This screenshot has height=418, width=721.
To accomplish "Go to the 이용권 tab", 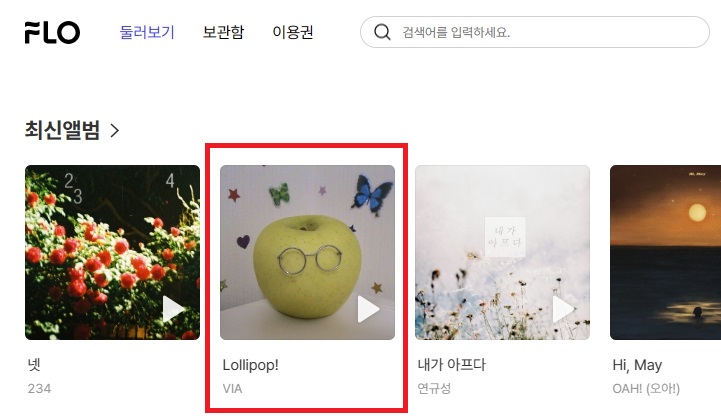I will (x=293, y=32).
